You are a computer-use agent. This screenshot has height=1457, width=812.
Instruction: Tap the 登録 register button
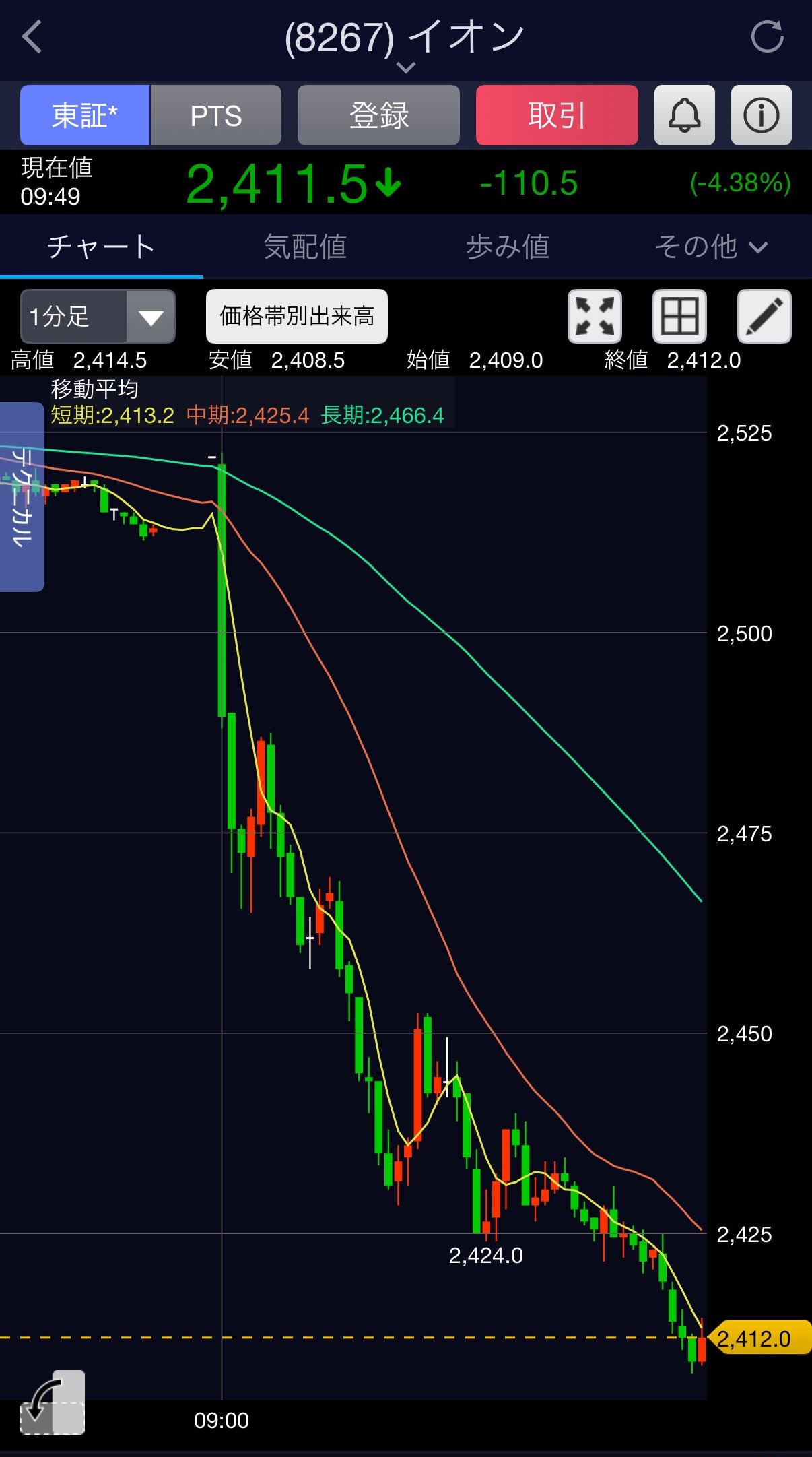378,115
